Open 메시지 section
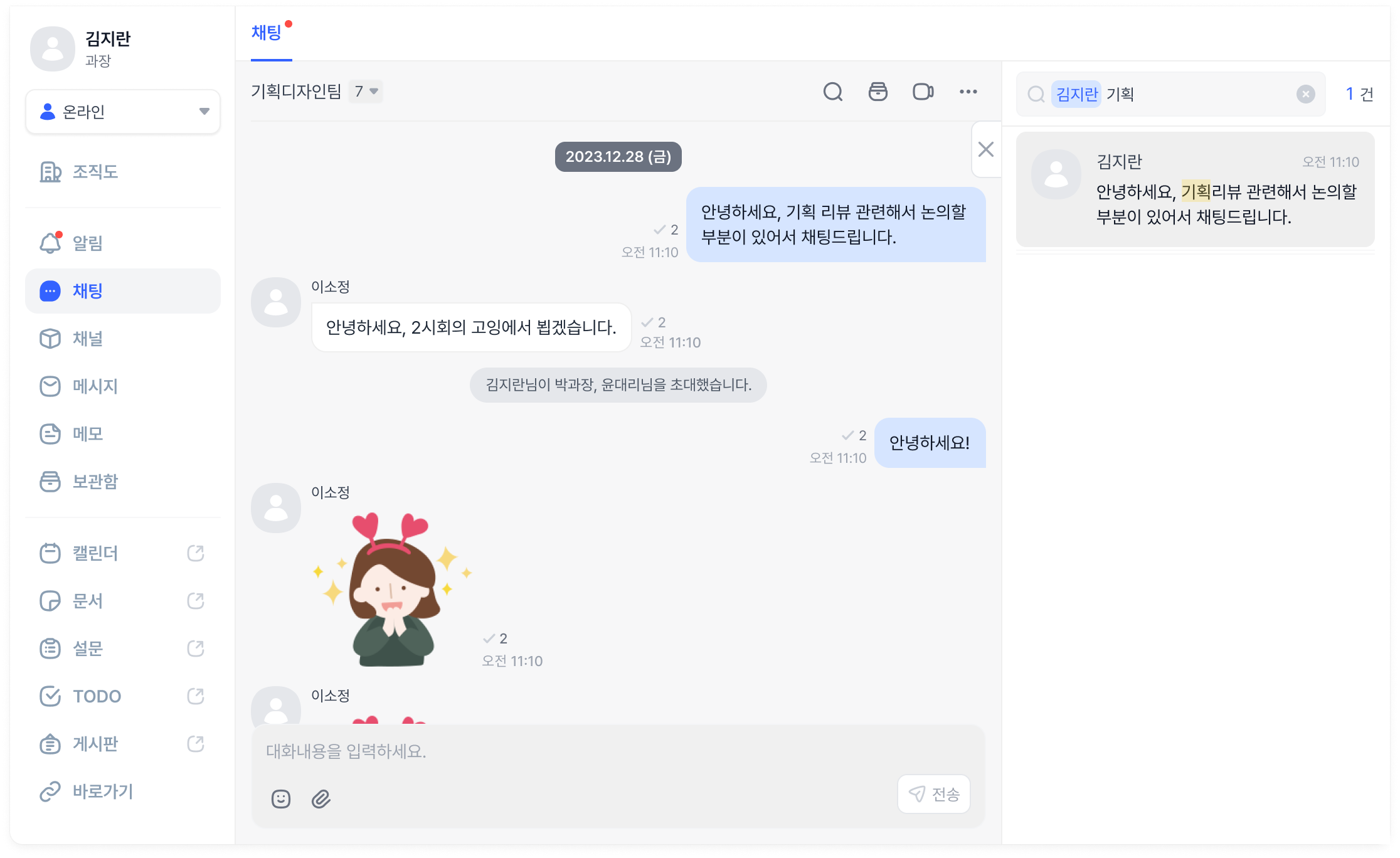The height and width of the screenshot is (858, 1400). [94, 386]
